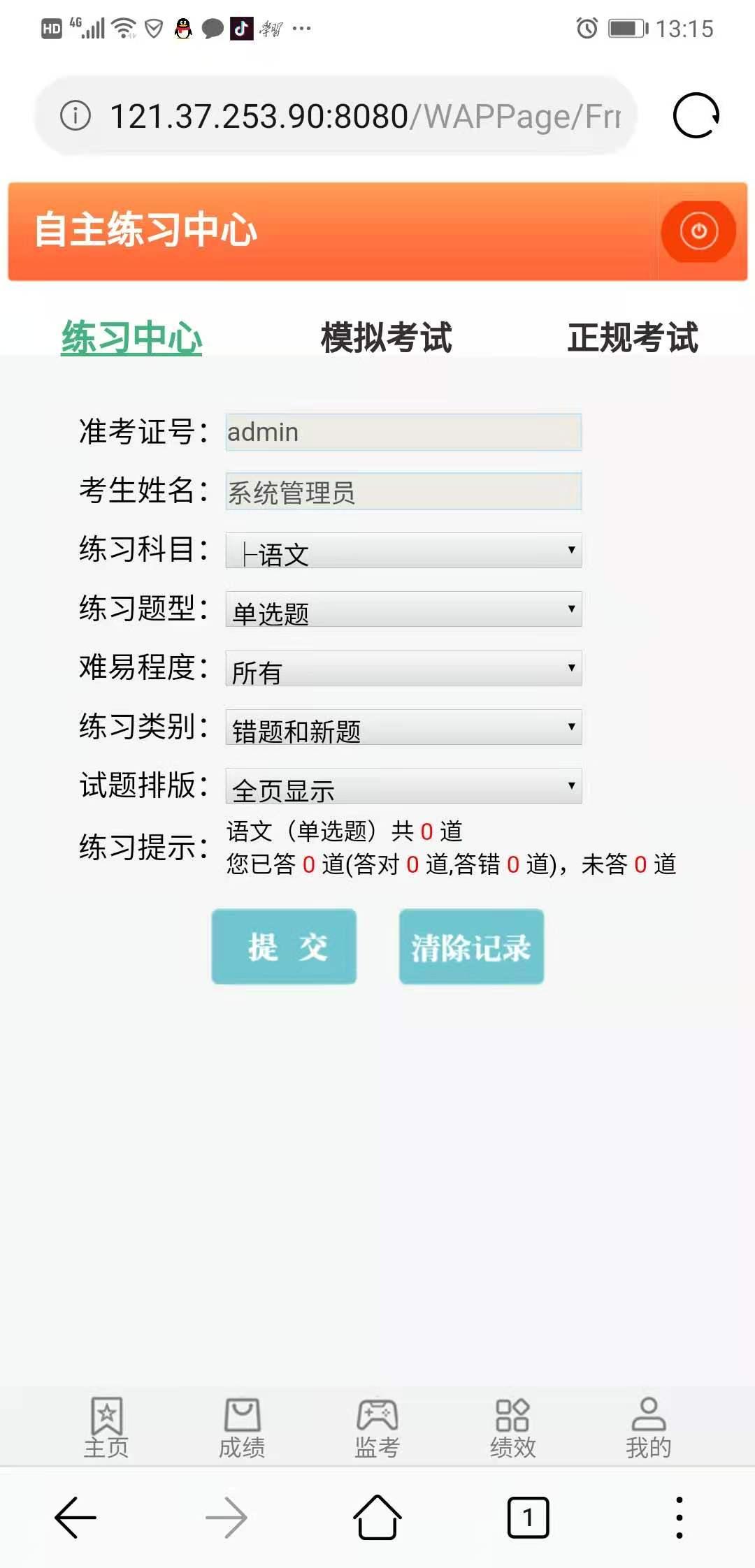Tap the orange power/logout icon
The width and height of the screenshot is (755, 1568).
(698, 231)
